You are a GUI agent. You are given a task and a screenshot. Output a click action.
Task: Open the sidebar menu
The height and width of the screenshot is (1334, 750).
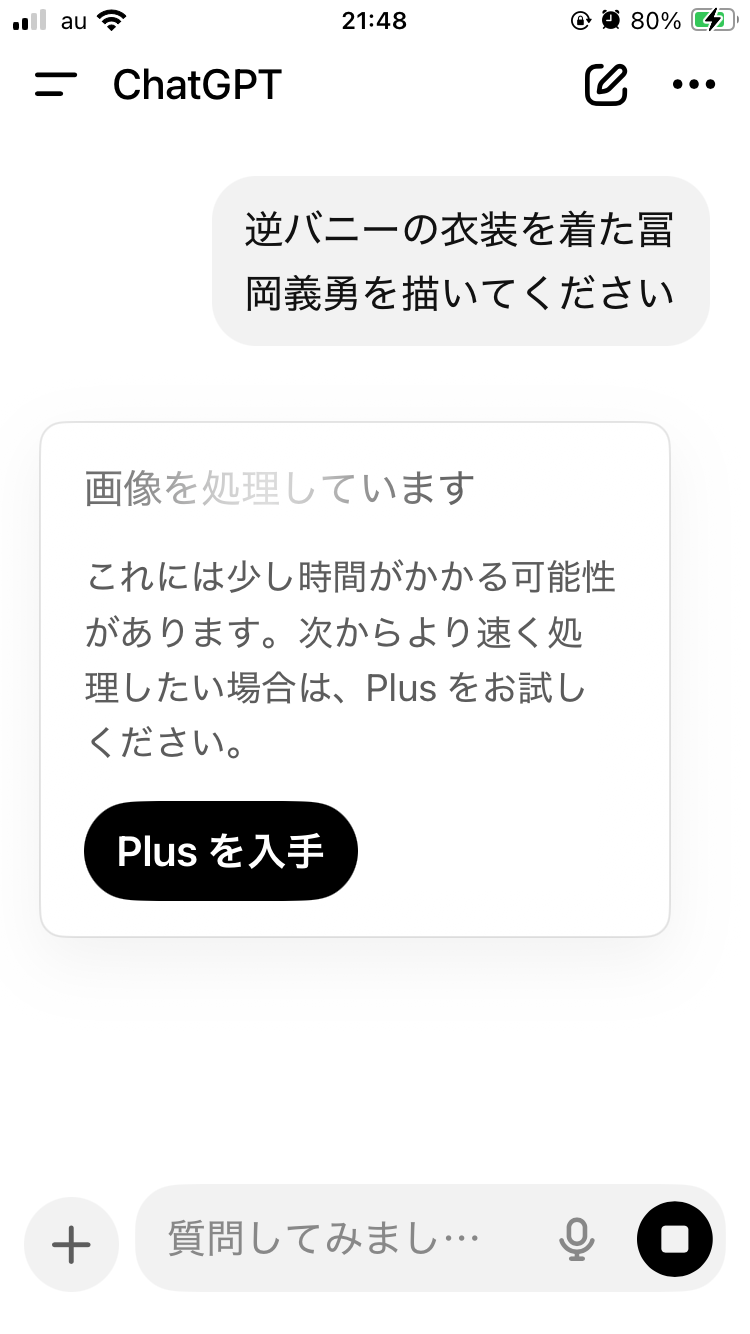(55, 85)
